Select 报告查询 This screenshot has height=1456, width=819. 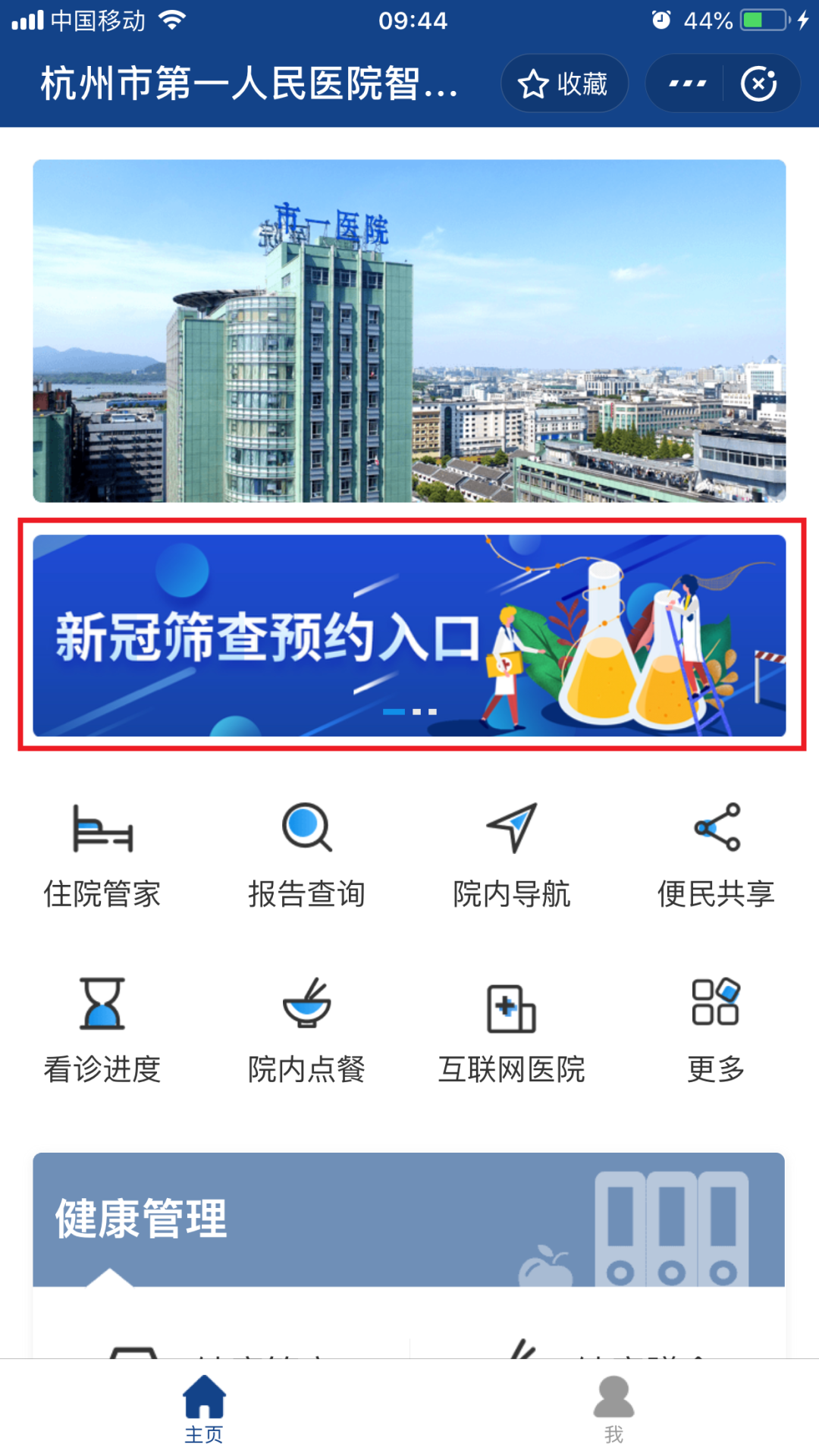307,857
